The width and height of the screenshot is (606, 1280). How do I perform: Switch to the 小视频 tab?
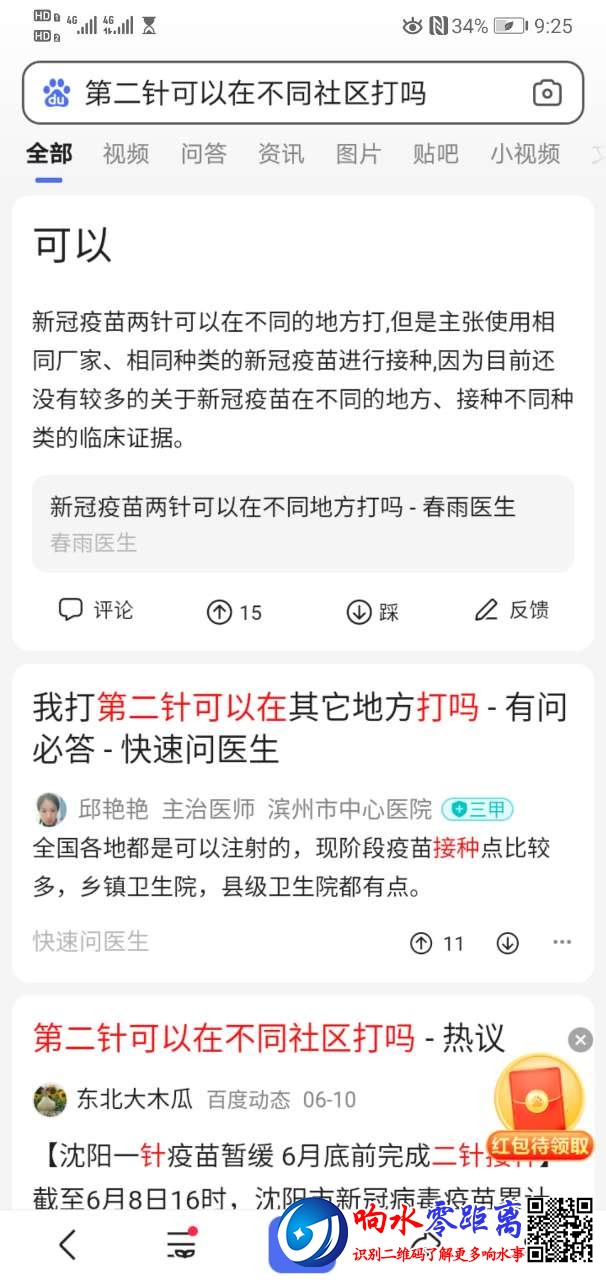(x=525, y=154)
